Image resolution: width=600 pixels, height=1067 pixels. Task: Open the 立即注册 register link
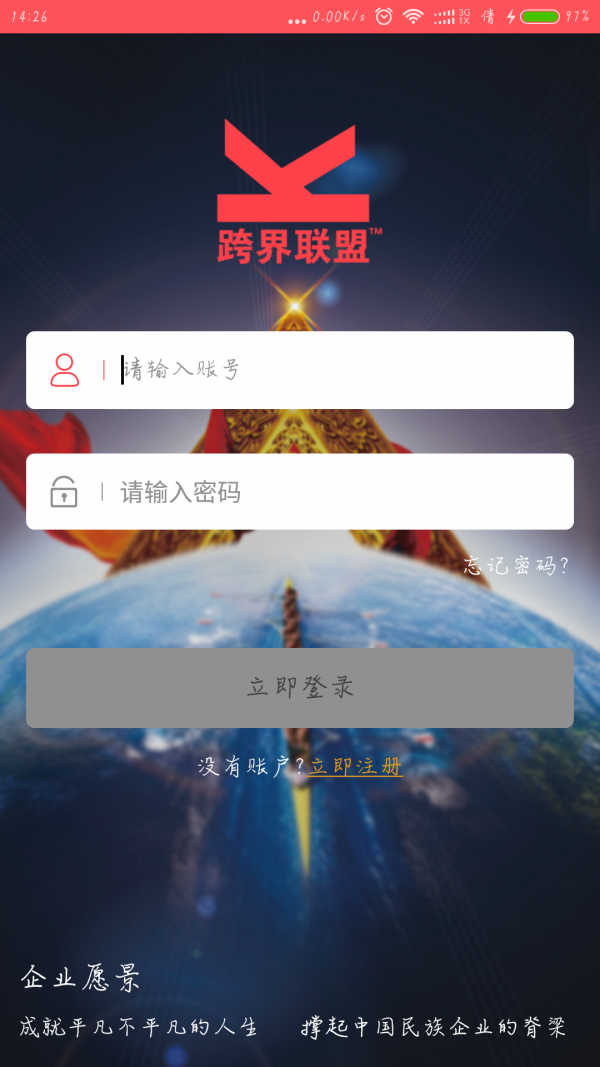point(356,767)
